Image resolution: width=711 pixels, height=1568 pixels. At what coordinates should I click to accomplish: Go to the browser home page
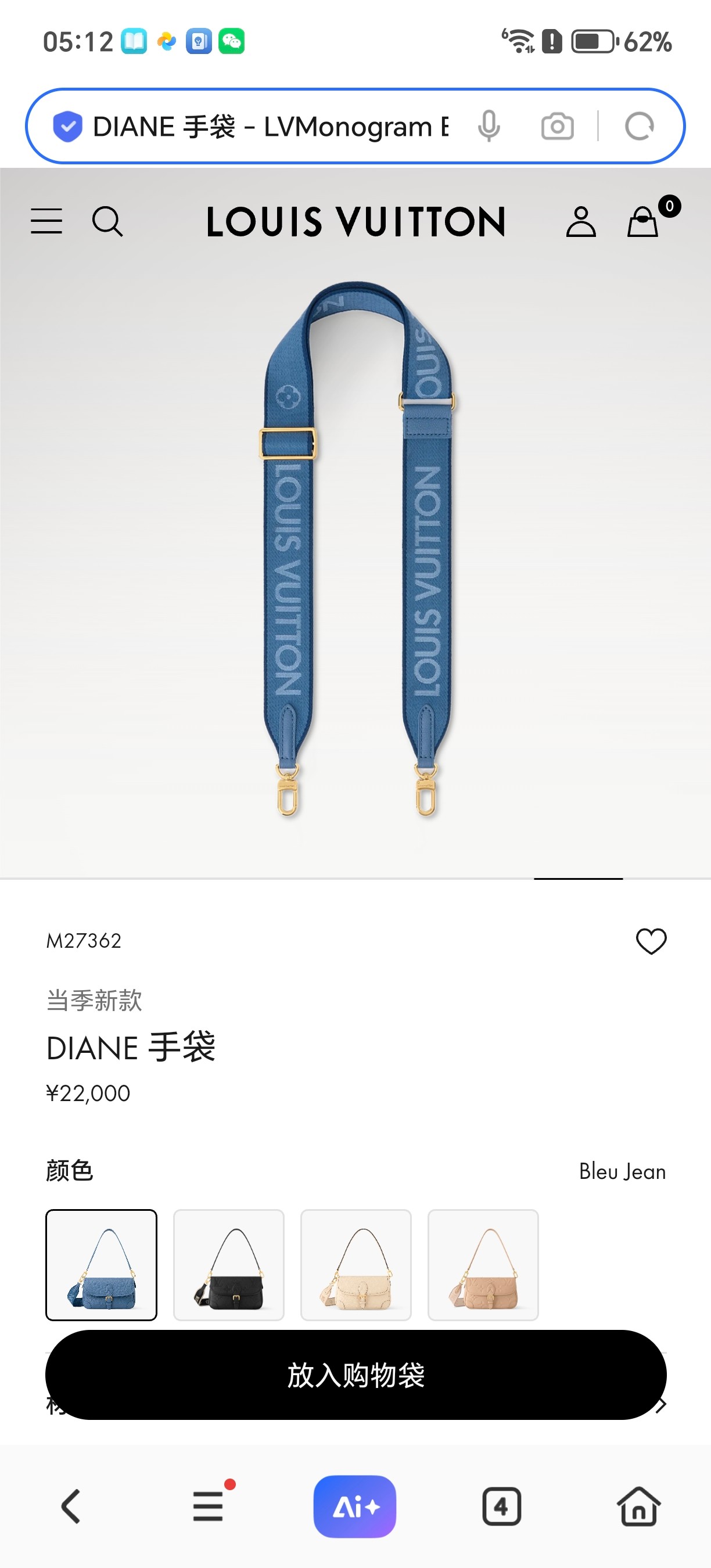pyautogui.click(x=638, y=1506)
